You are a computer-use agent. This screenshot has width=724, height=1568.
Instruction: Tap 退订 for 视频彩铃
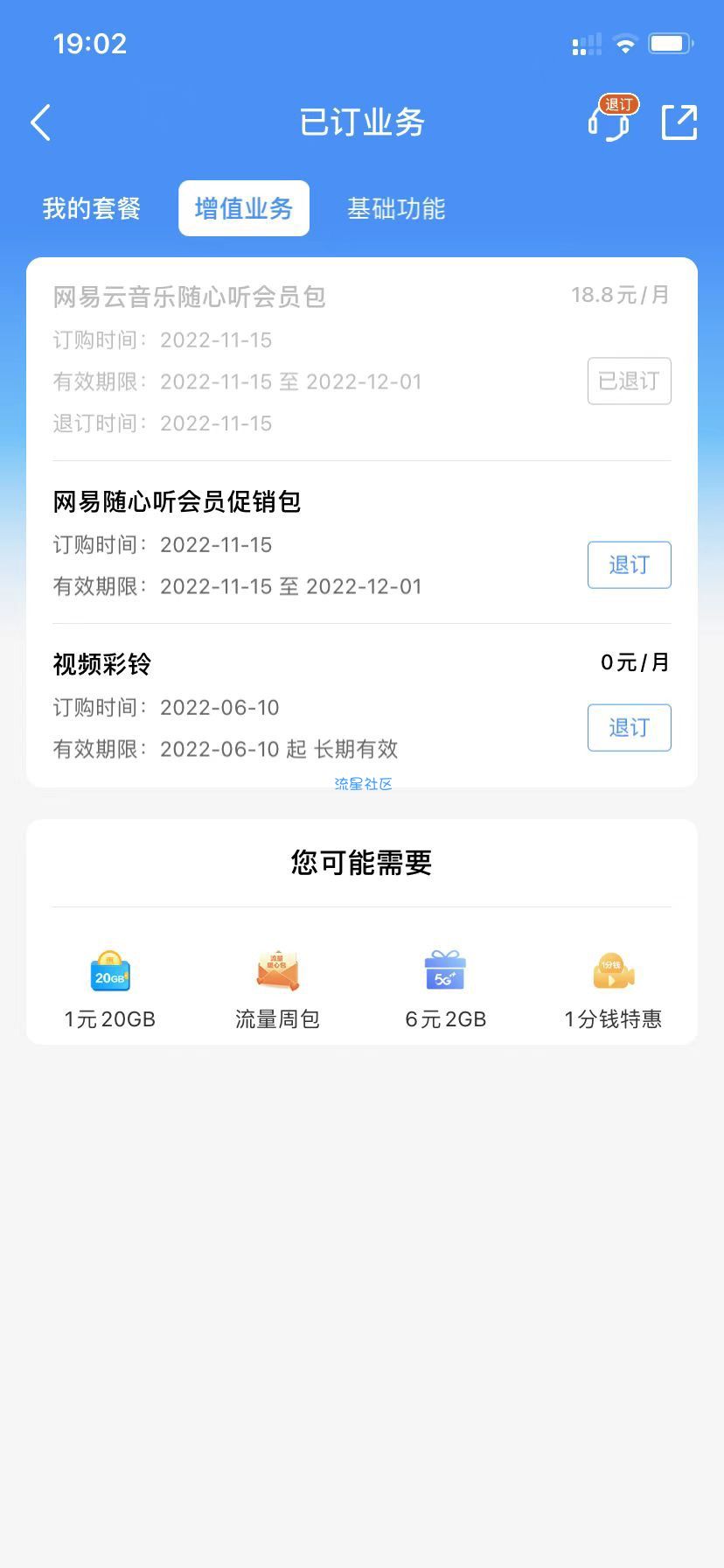630,727
